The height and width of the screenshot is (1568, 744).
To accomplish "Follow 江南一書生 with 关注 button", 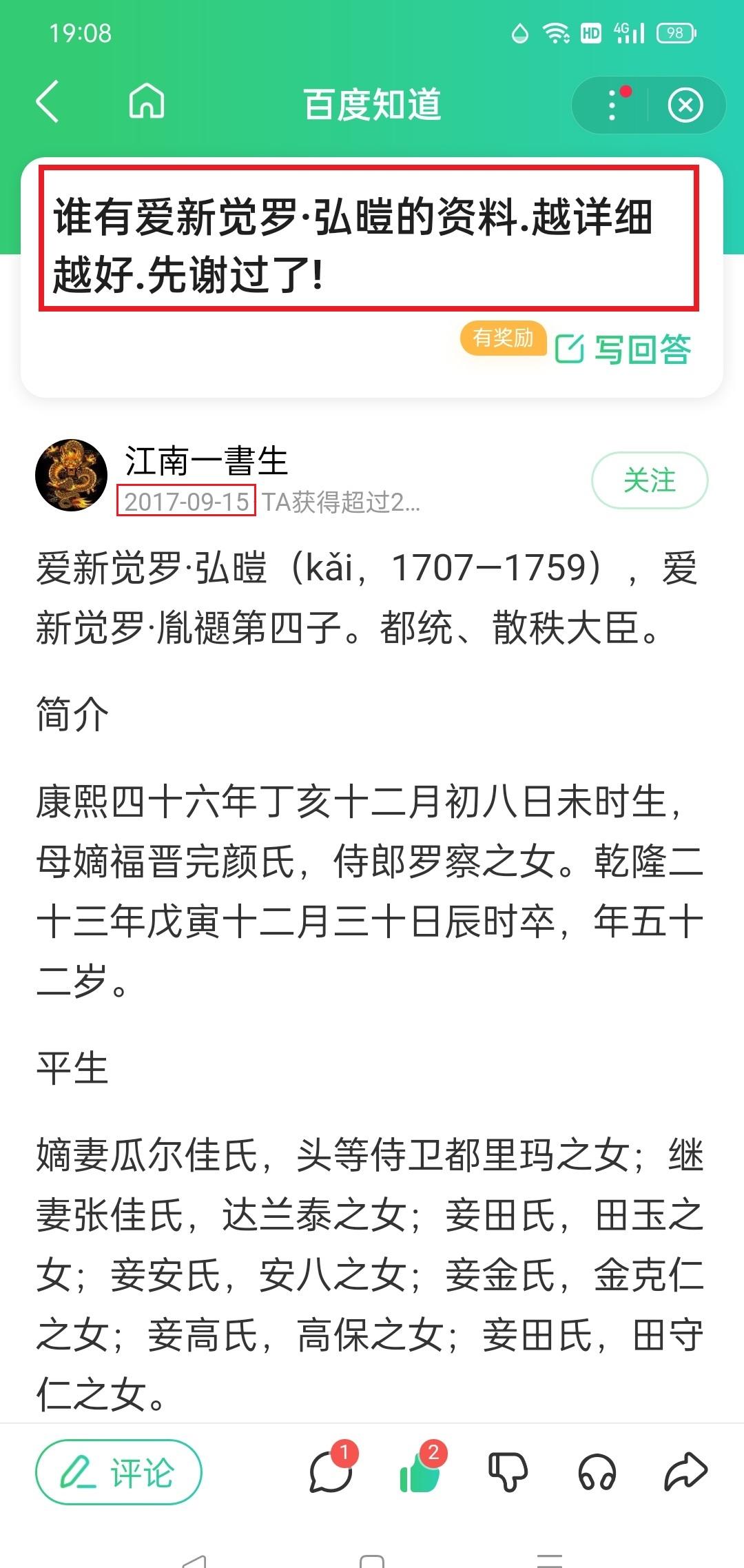I will [x=649, y=480].
